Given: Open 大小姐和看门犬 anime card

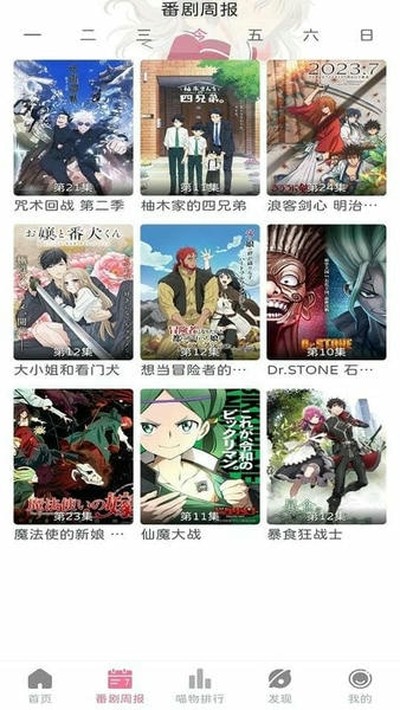Looking at the screenshot, I should 73,301.
